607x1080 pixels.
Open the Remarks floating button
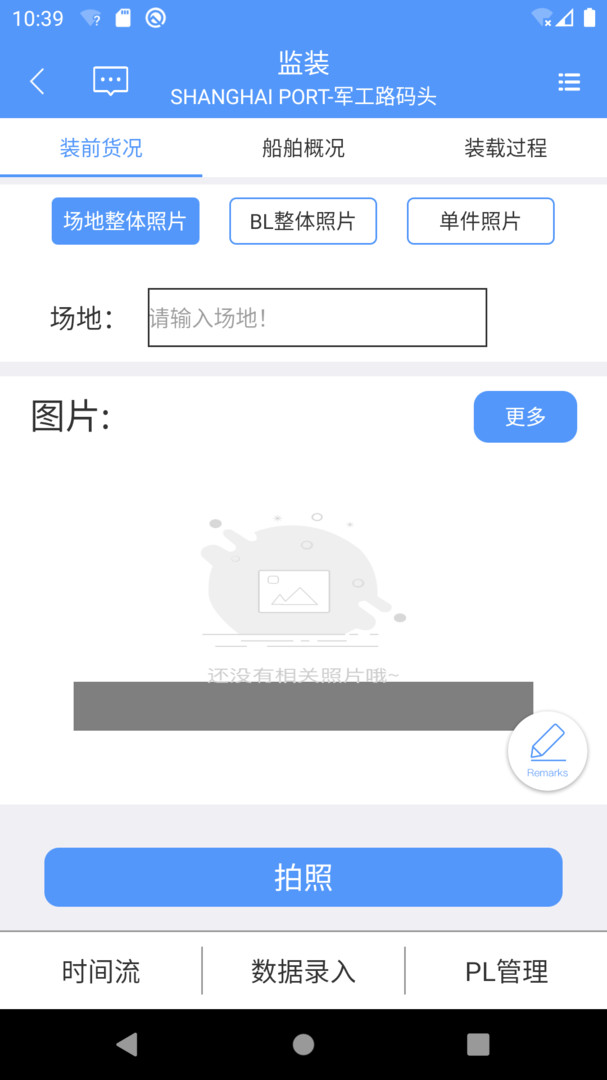tap(547, 751)
